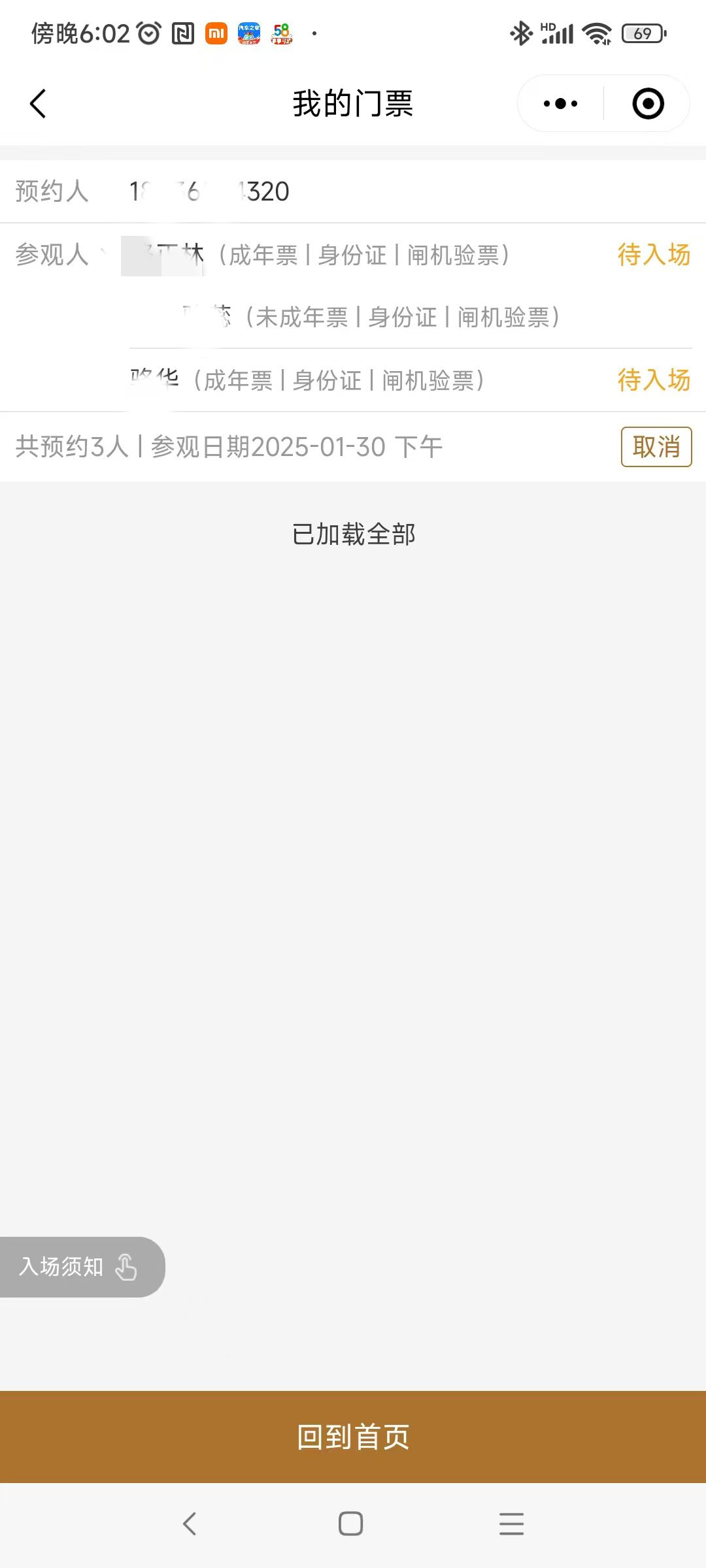
Task: Go back using the top-left arrow
Action: click(38, 104)
